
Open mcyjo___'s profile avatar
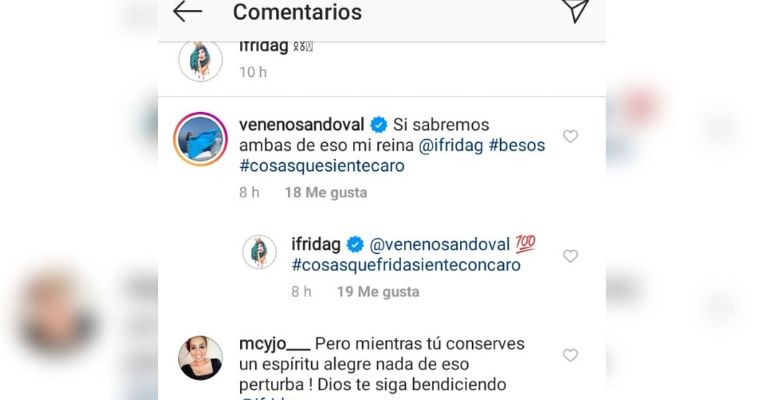click(x=200, y=357)
